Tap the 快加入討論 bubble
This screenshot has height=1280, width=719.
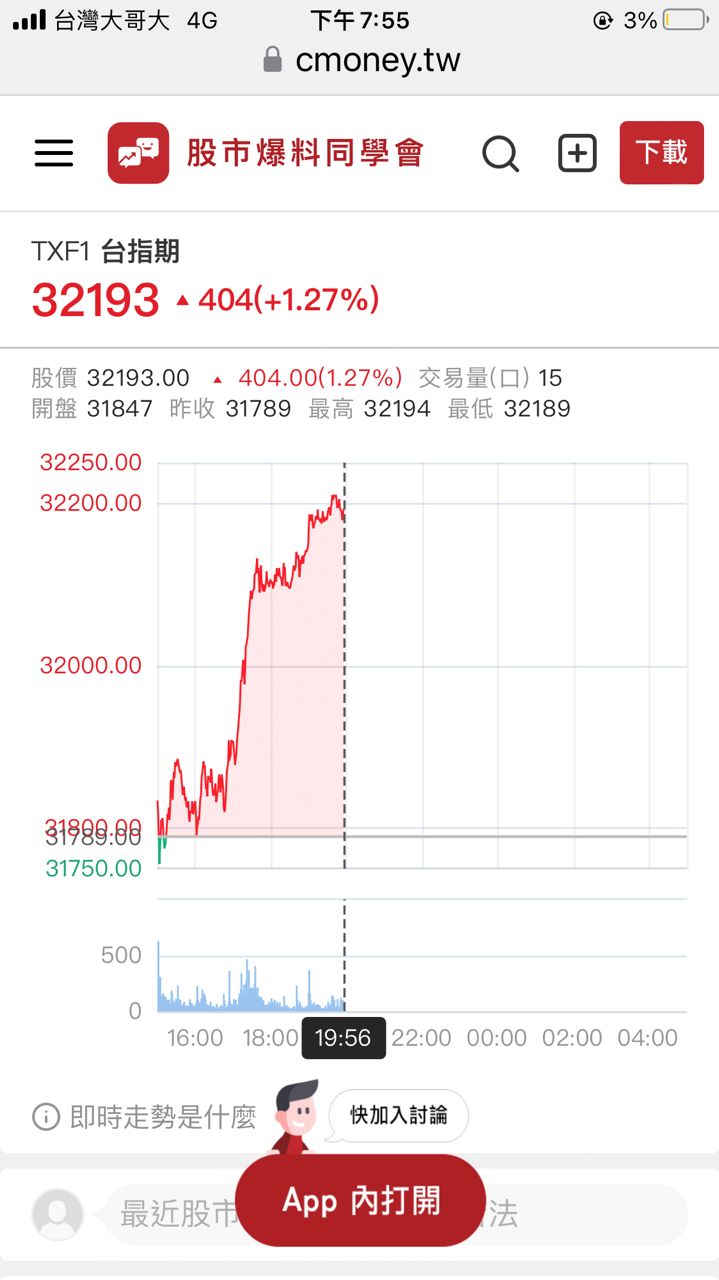click(x=398, y=1115)
